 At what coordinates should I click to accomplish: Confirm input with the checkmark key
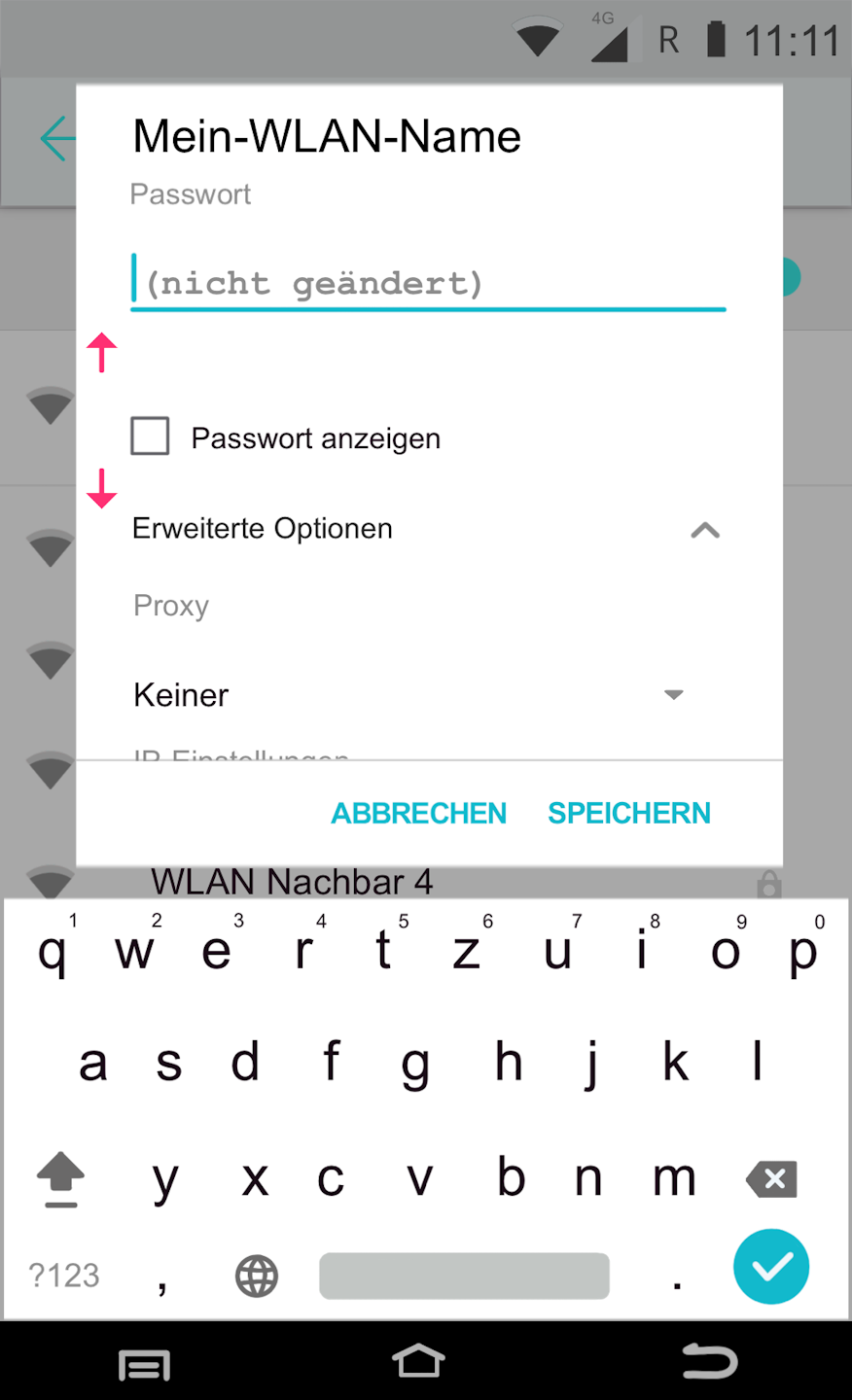(771, 1267)
